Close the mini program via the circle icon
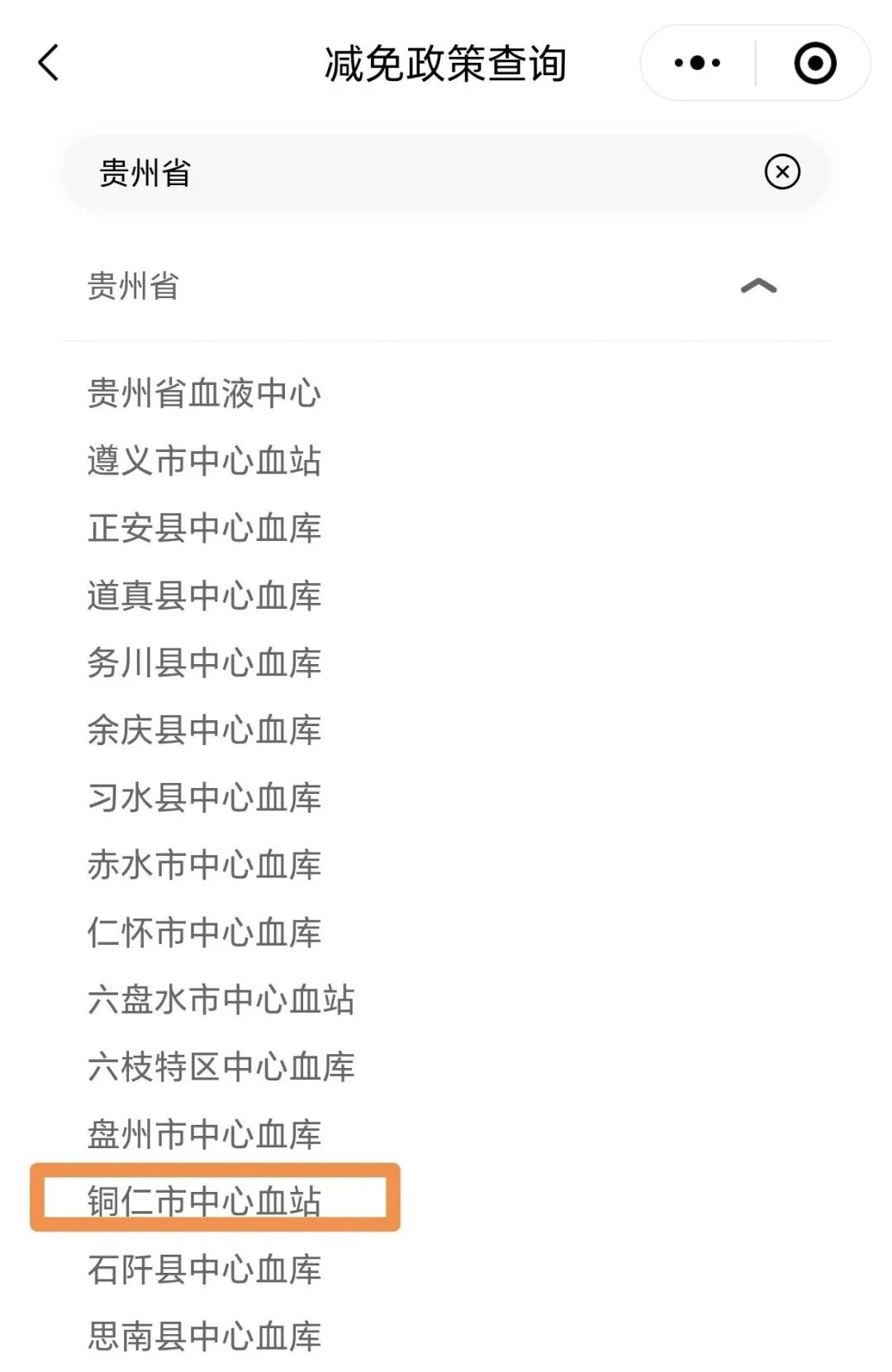This screenshot has width=892, height=1372. tap(815, 63)
